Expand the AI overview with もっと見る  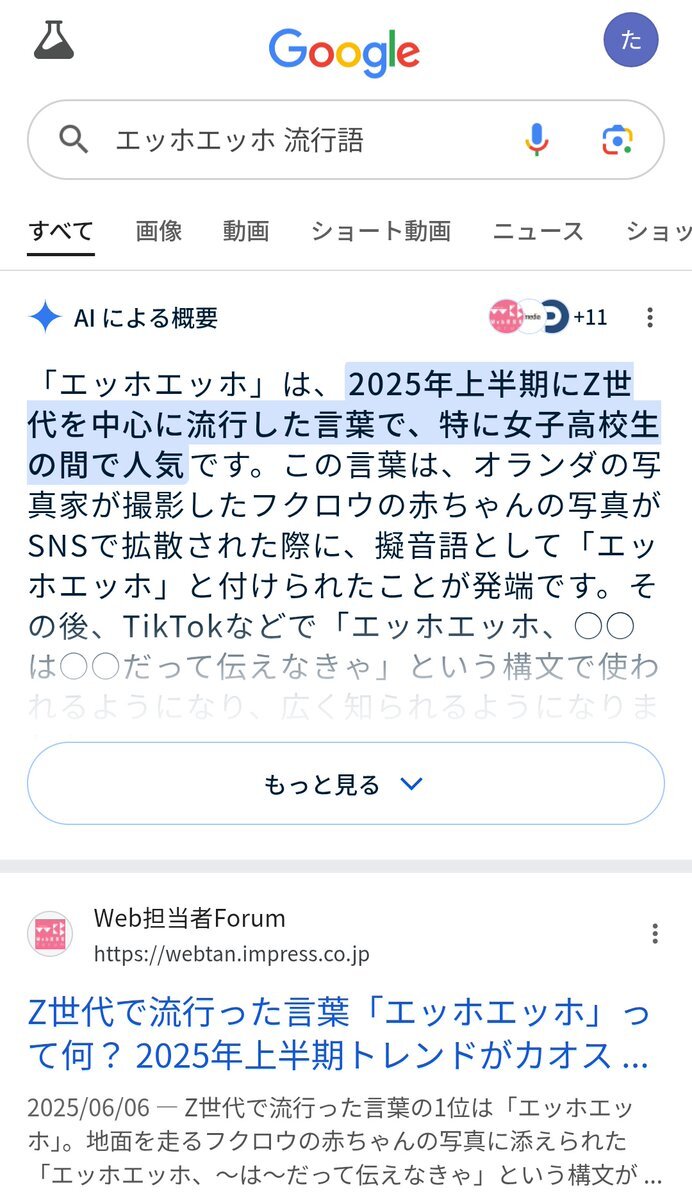pos(346,784)
